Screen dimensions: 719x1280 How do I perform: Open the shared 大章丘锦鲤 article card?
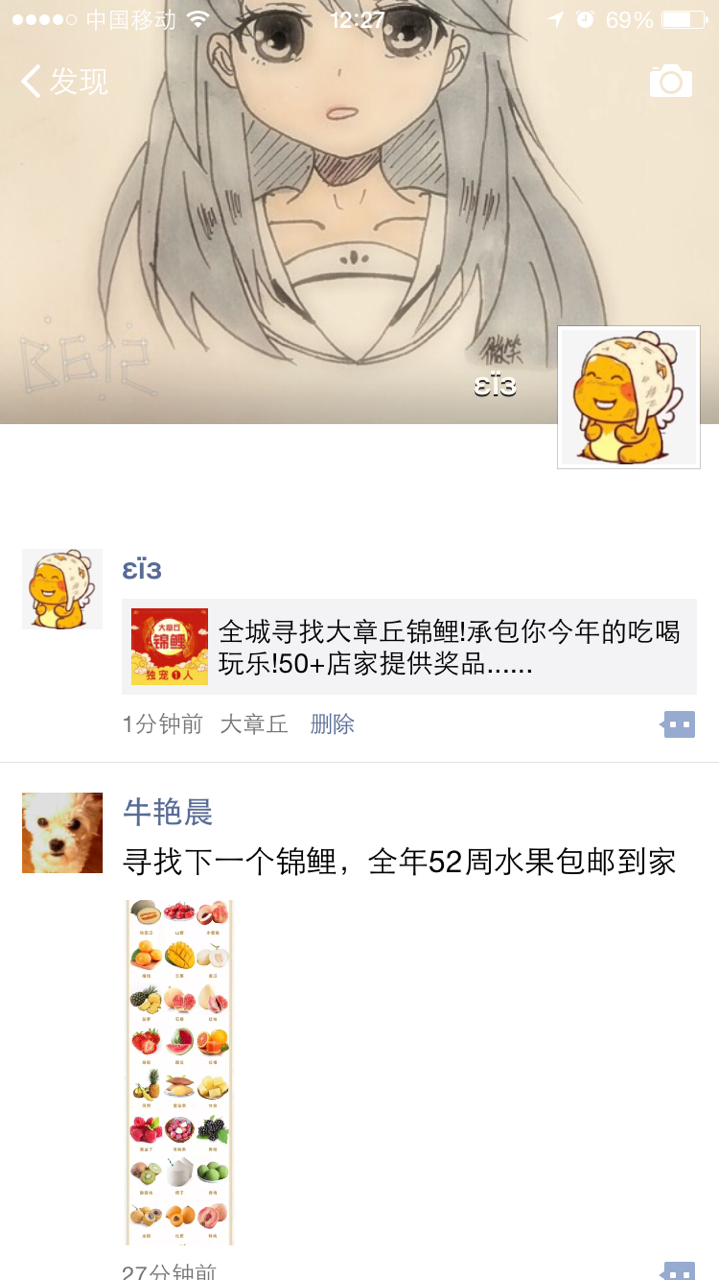tap(409, 647)
